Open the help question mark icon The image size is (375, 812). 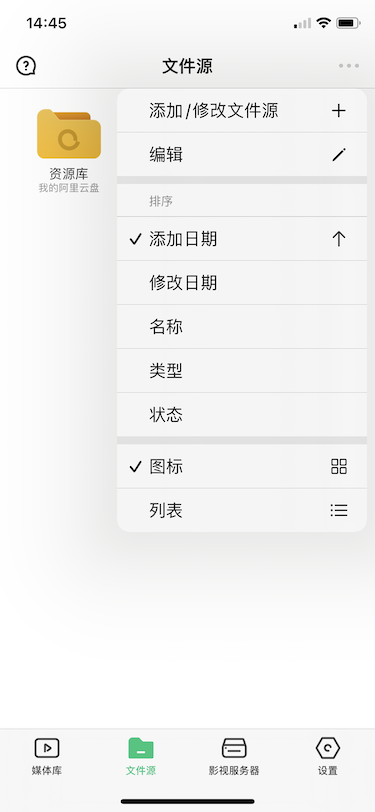coord(26,66)
